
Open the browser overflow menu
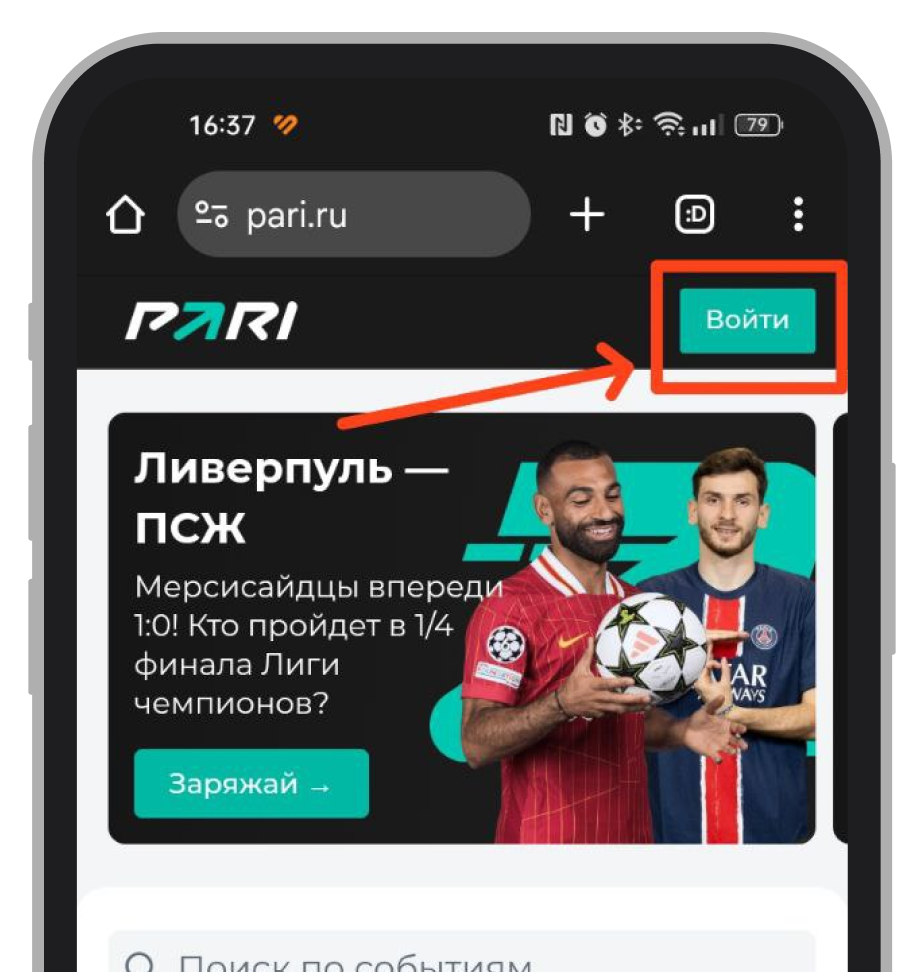(x=798, y=215)
